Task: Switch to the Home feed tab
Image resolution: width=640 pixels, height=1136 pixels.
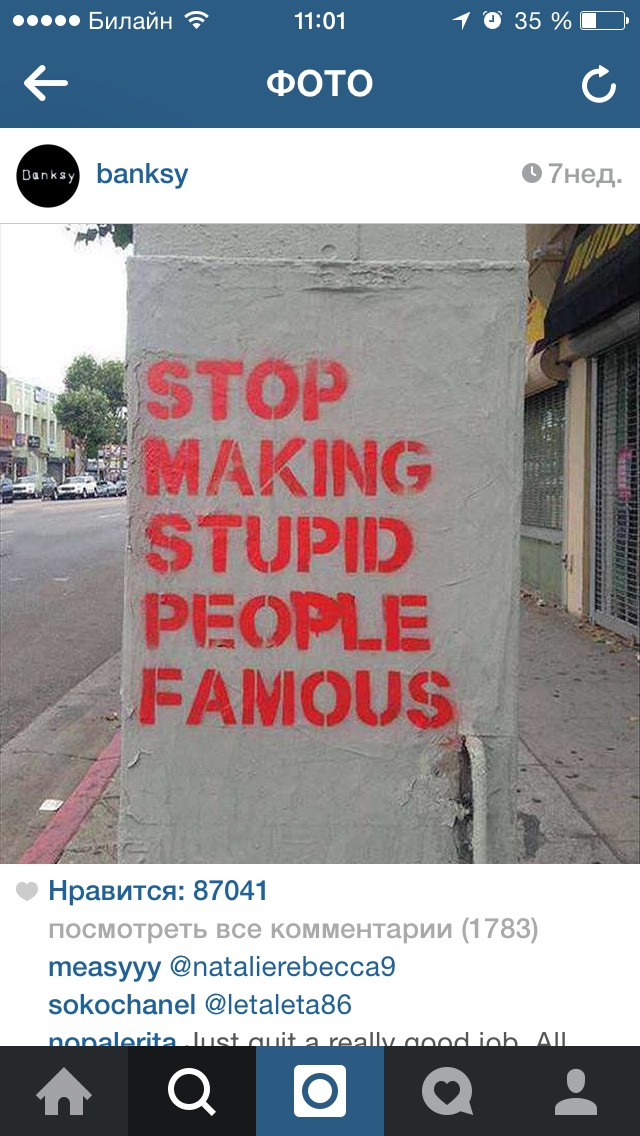Action: click(64, 1091)
